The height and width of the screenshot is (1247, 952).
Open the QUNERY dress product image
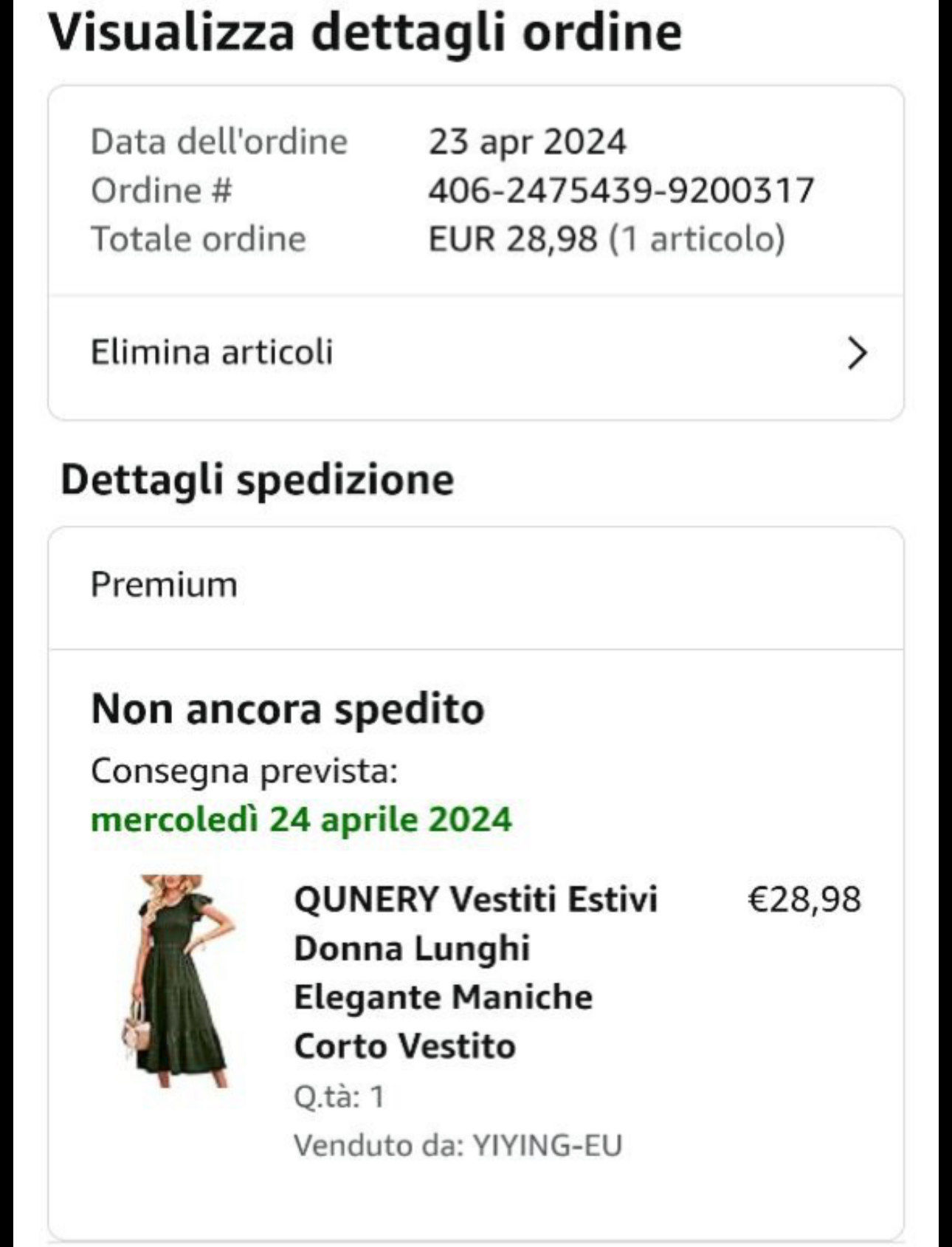(178, 980)
